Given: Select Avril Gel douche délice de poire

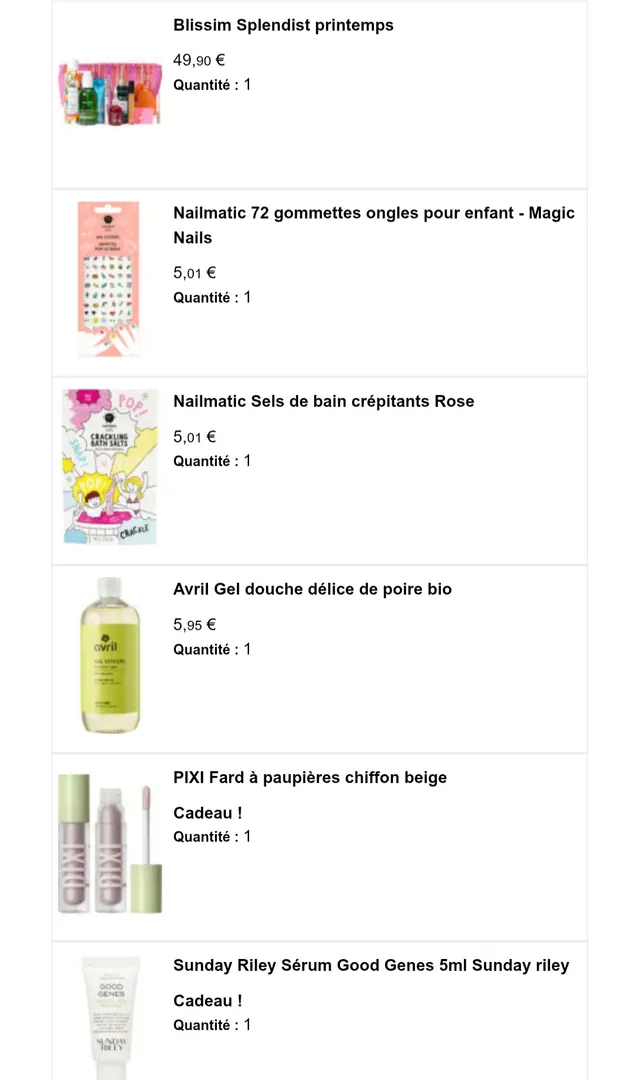Looking at the screenshot, I should (x=312, y=589).
